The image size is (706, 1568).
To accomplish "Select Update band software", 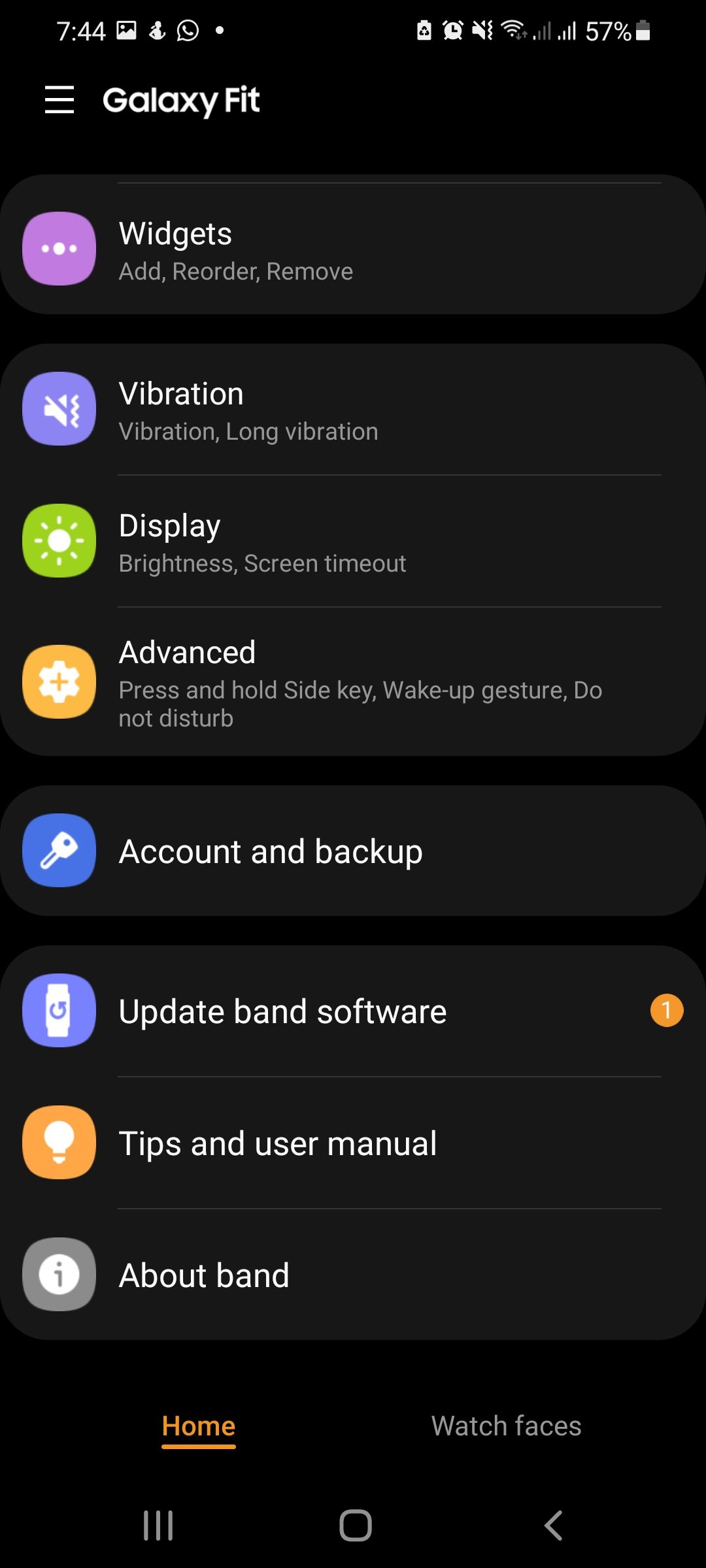I will pyautogui.click(x=353, y=1011).
